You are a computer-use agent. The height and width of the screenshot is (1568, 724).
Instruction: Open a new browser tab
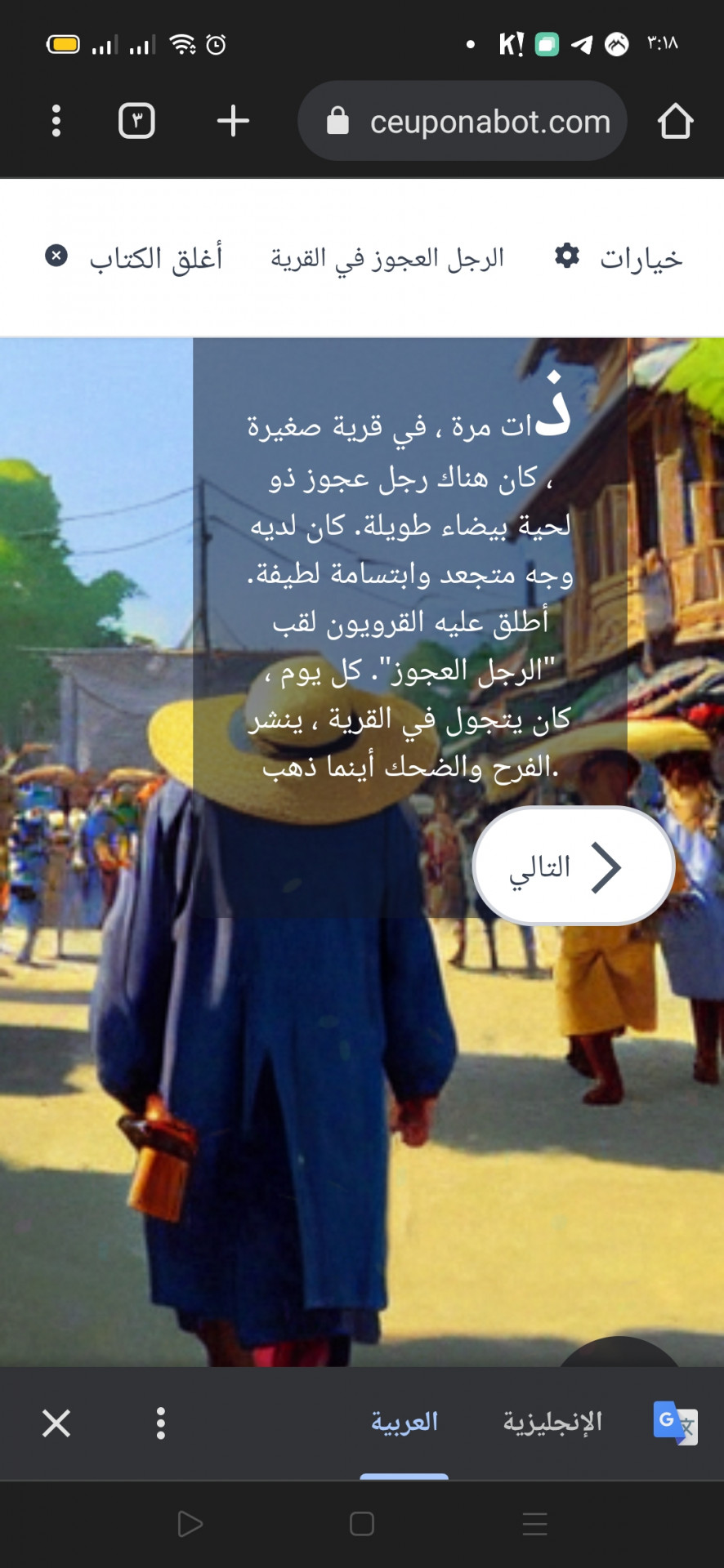tap(233, 121)
